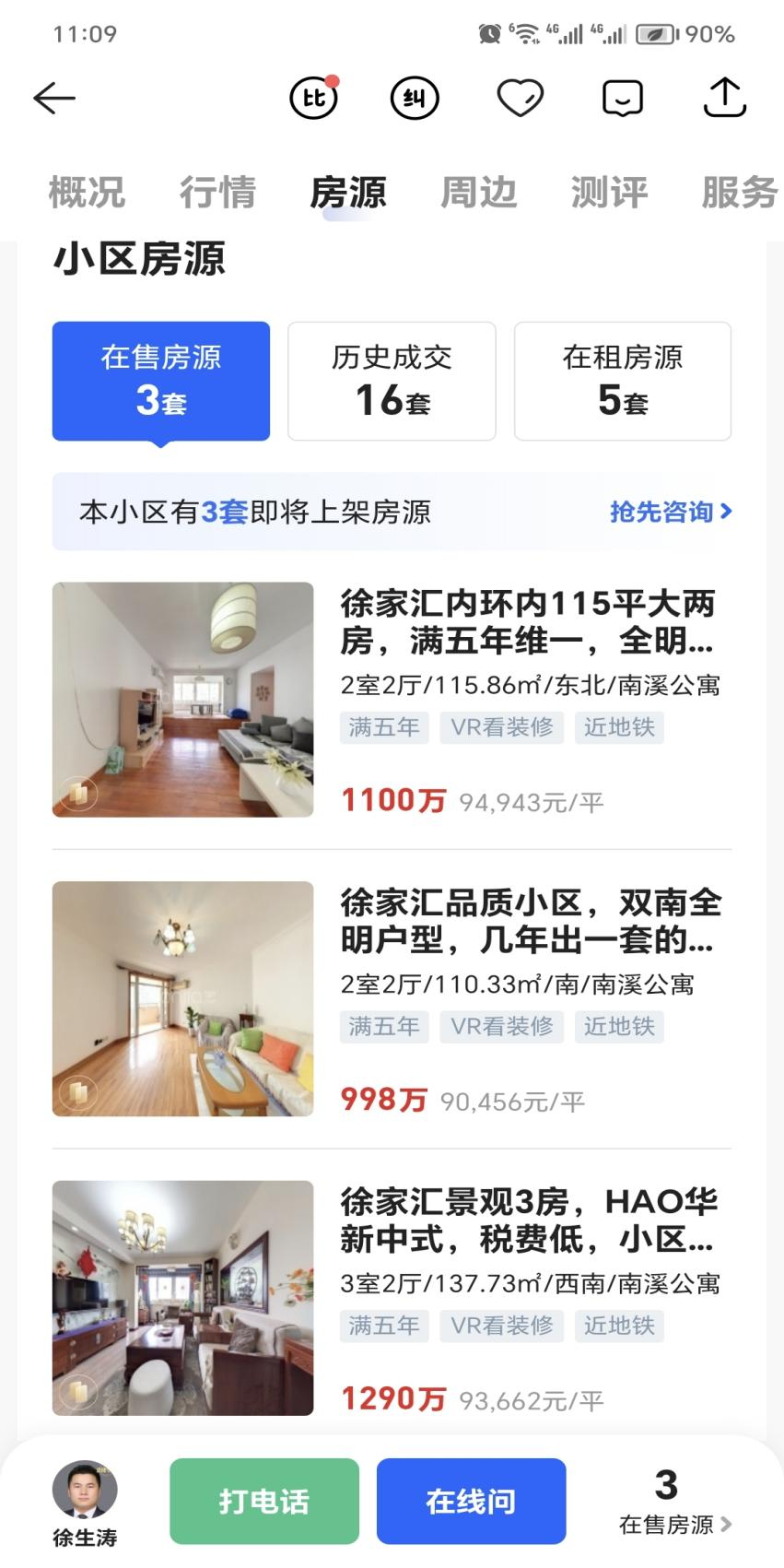Share this page using the share icon

[x=724, y=98]
